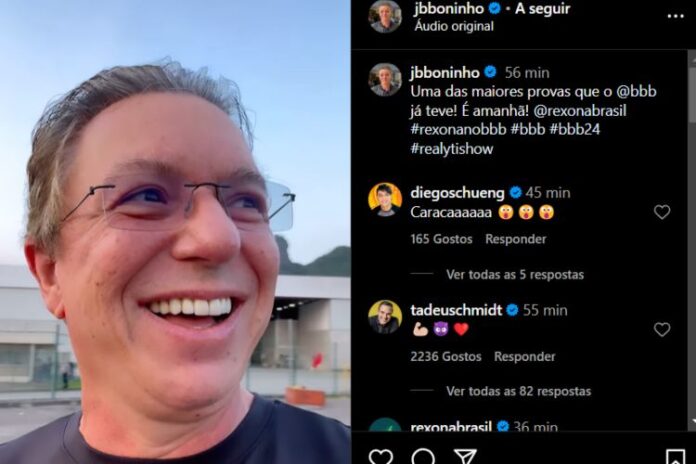Save the post with the bookmark icon
This screenshot has height=464, width=696.
coord(676,457)
